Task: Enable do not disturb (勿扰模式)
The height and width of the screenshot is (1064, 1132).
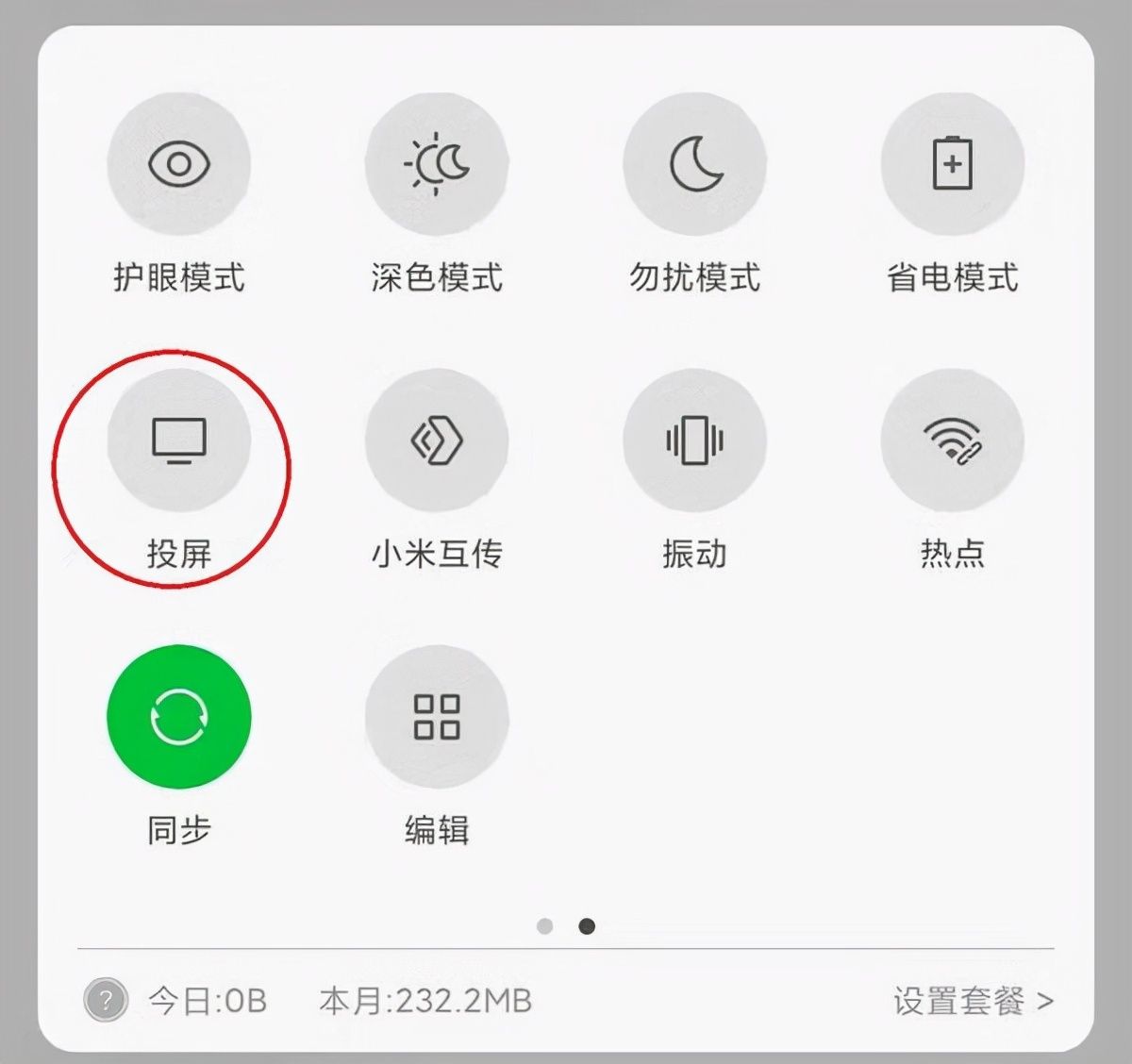Action: 695,164
